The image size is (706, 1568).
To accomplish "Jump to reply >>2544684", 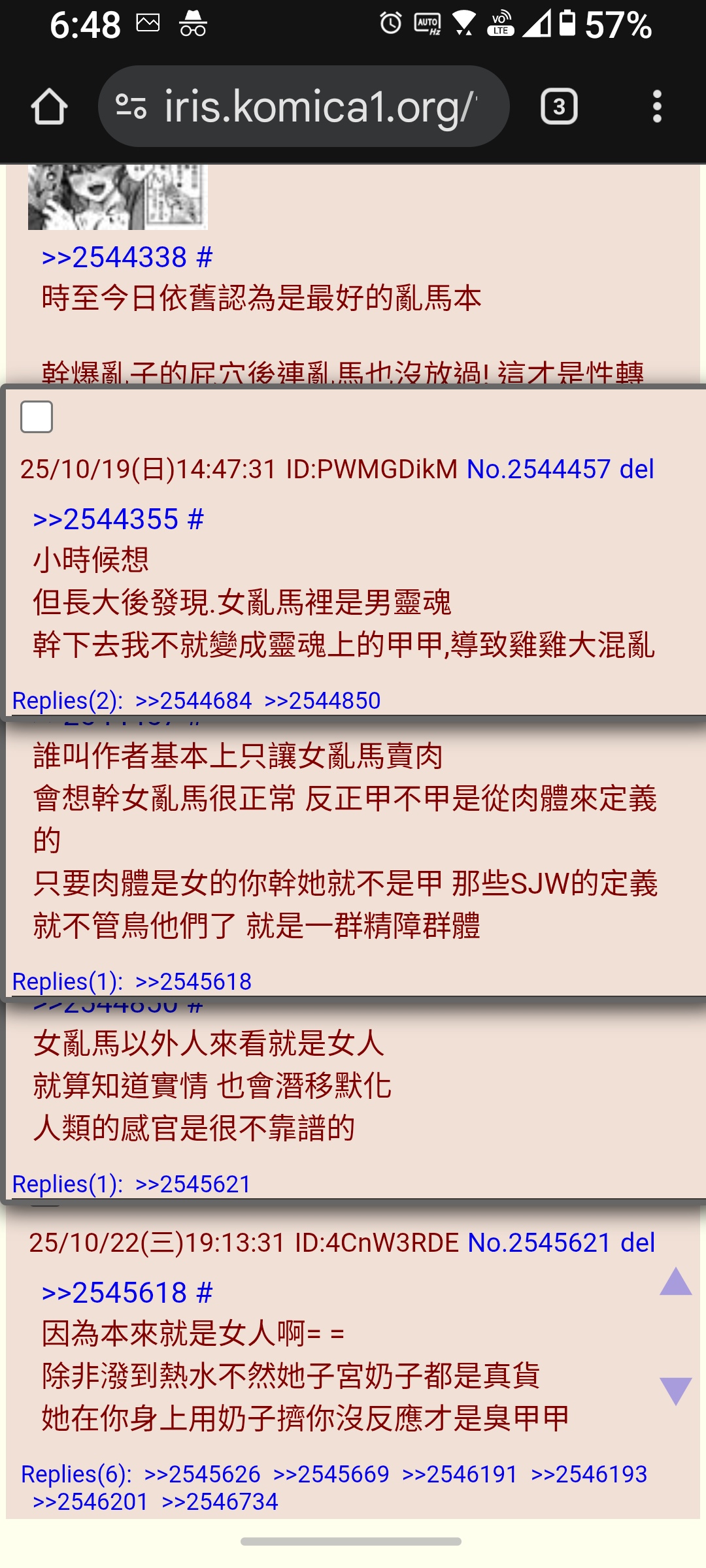I will click(x=193, y=700).
